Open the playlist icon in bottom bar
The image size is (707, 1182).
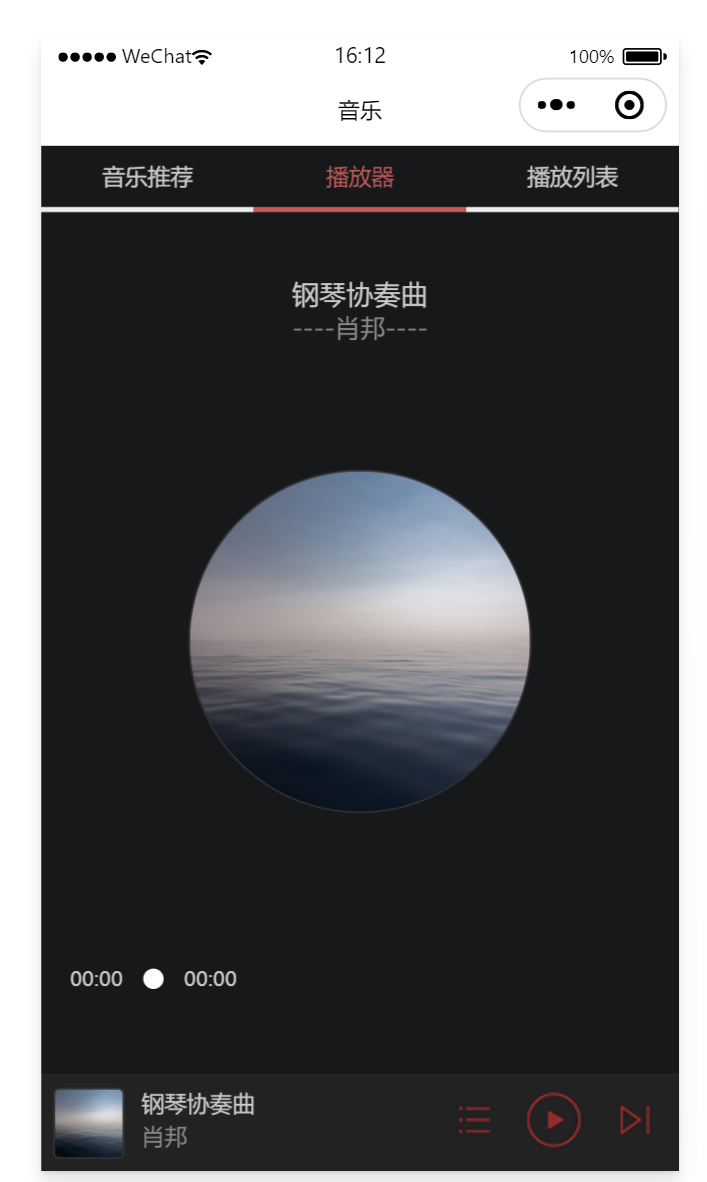[475, 1120]
